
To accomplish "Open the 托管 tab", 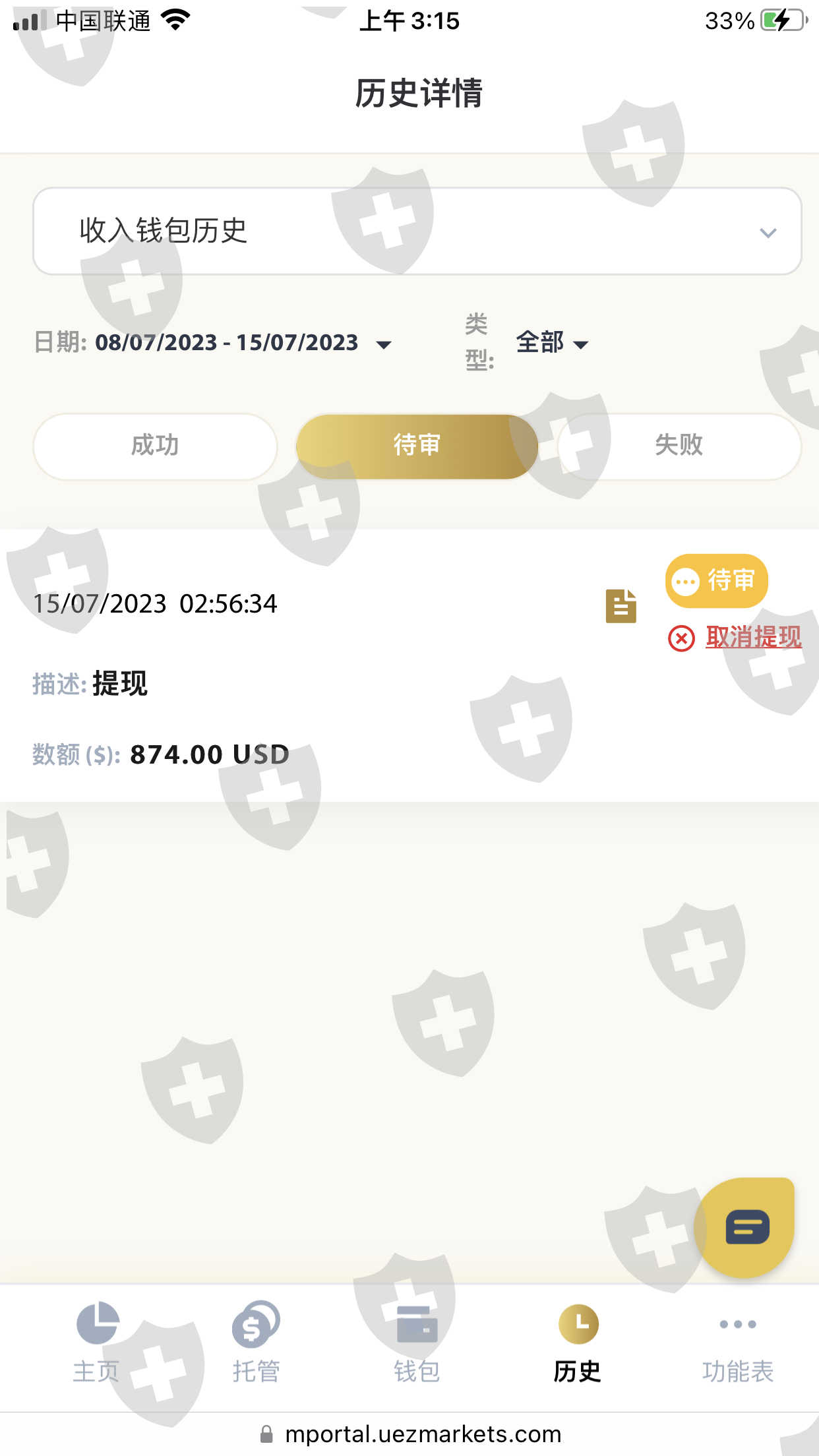I will tap(257, 1342).
